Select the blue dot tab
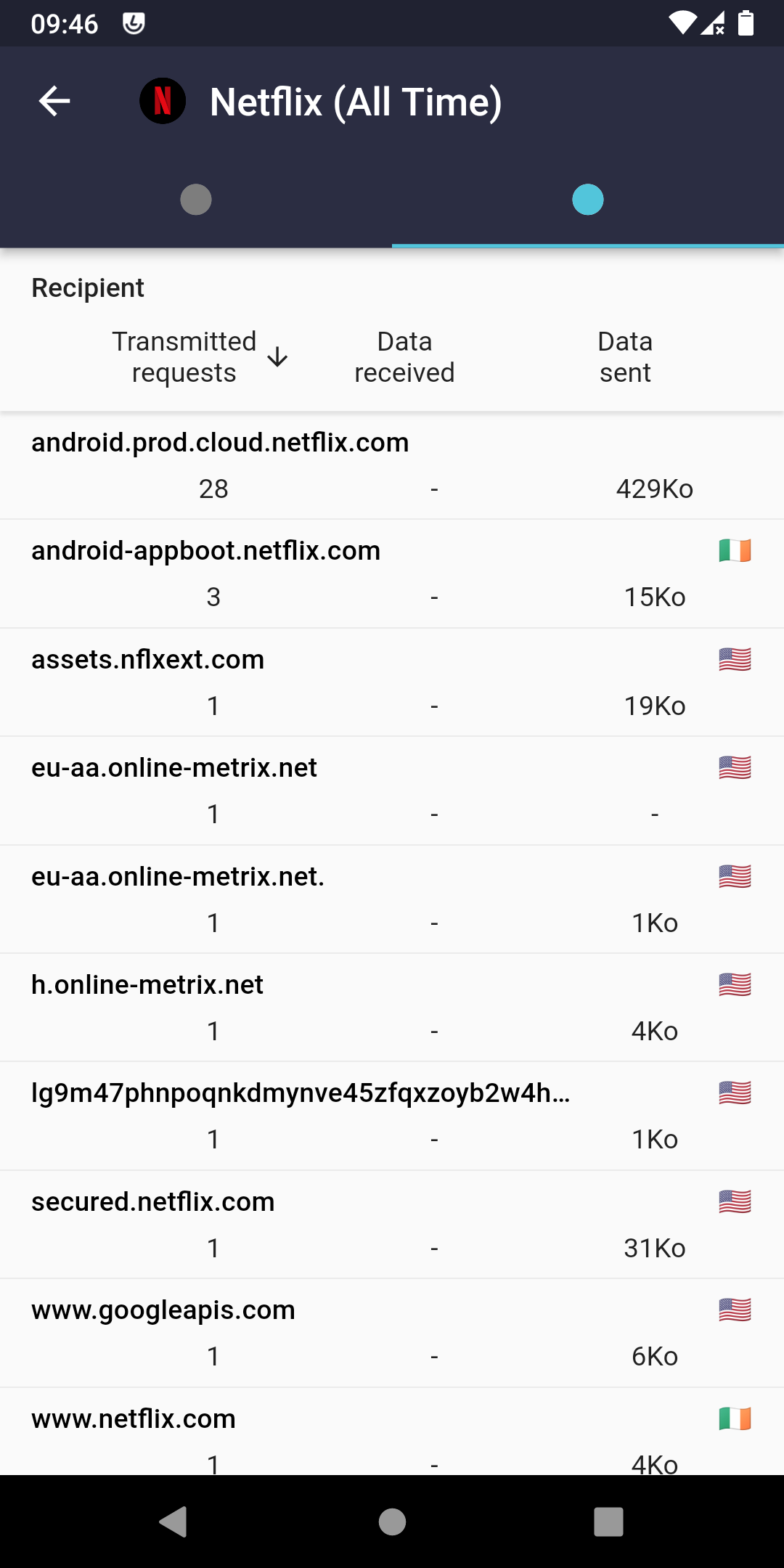The width and height of the screenshot is (784, 1568). pyautogui.click(x=588, y=200)
